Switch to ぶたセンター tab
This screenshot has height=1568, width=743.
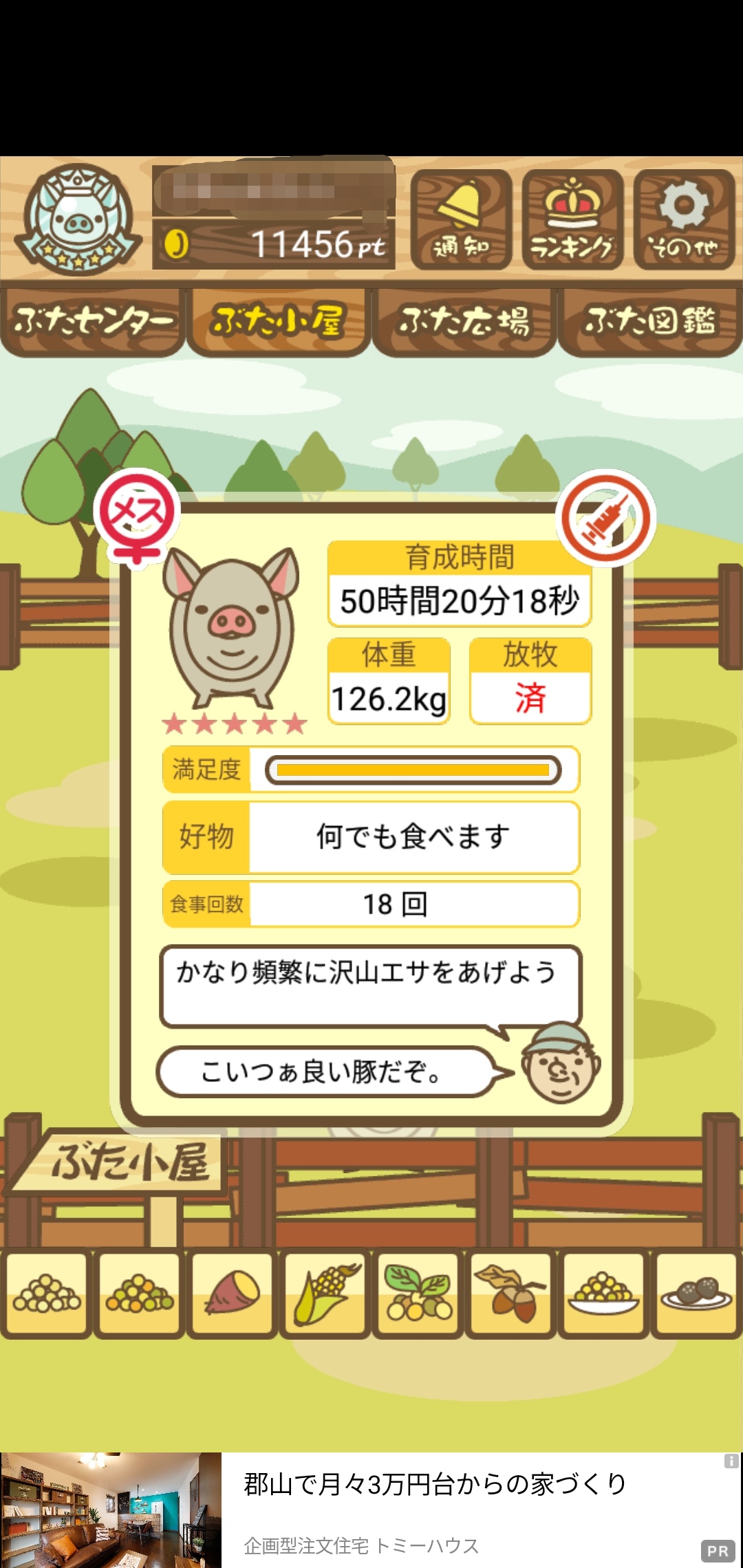coord(93,321)
